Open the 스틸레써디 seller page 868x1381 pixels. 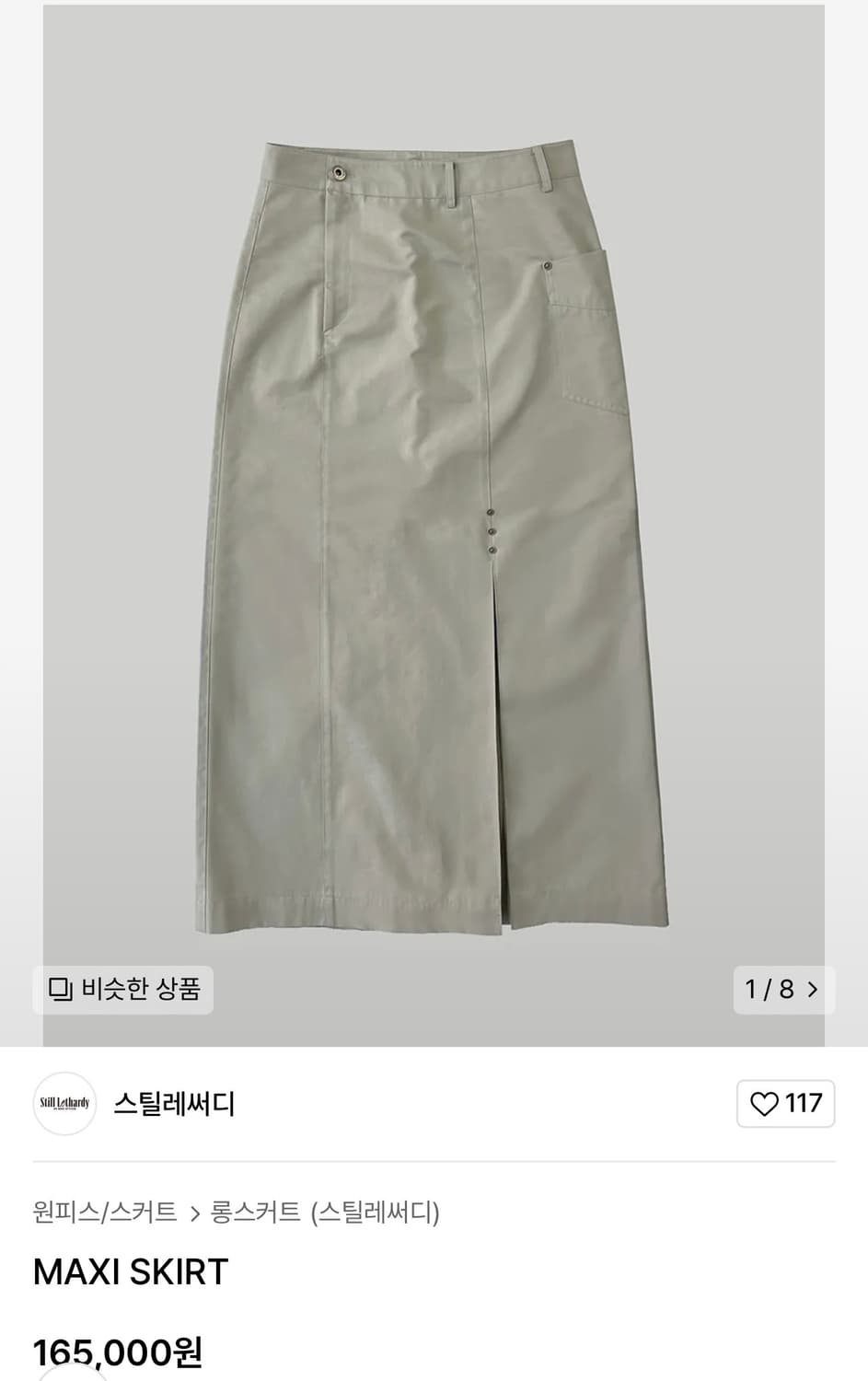point(173,1104)
